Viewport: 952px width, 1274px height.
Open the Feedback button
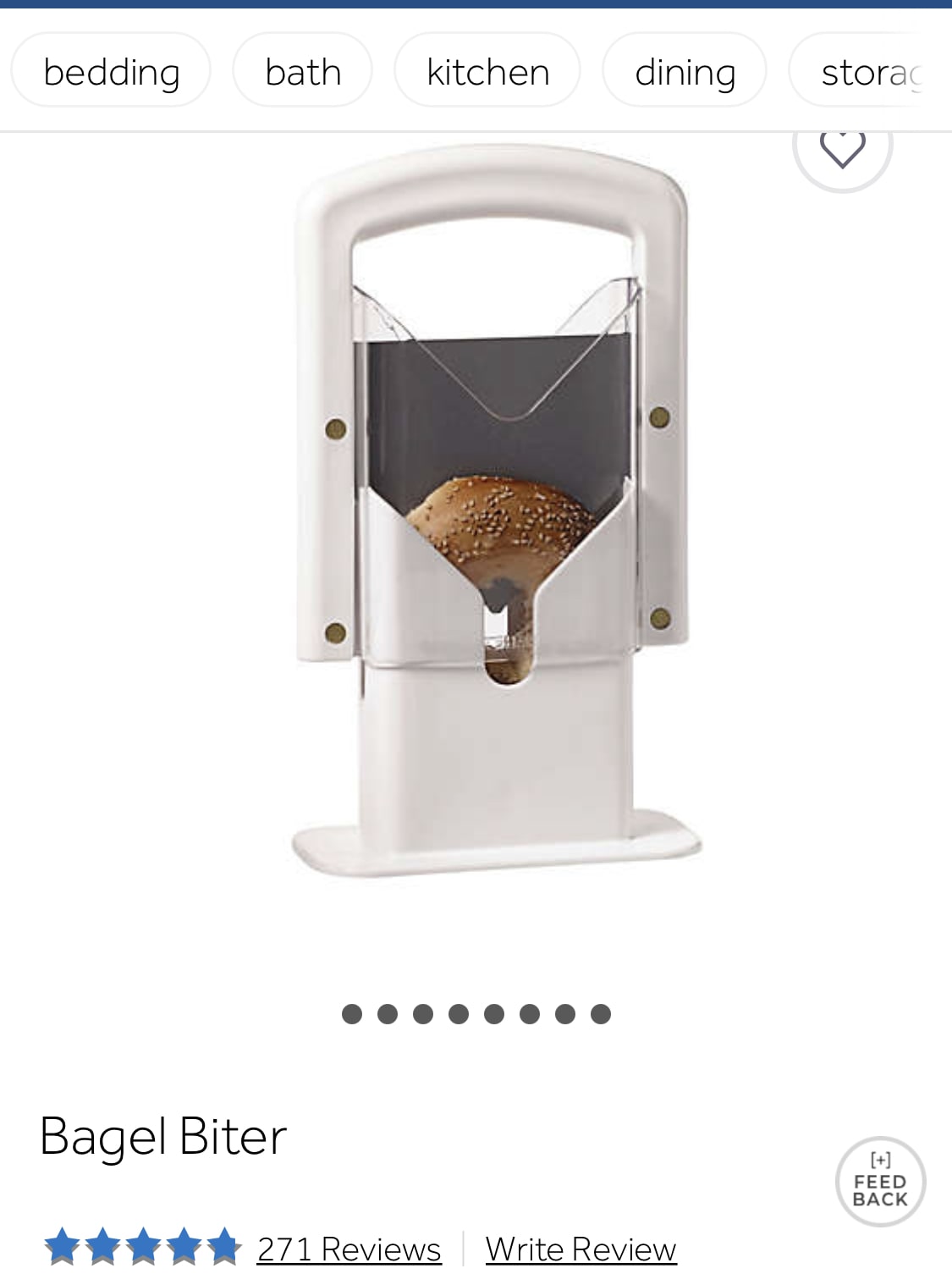pos(880,1182)
